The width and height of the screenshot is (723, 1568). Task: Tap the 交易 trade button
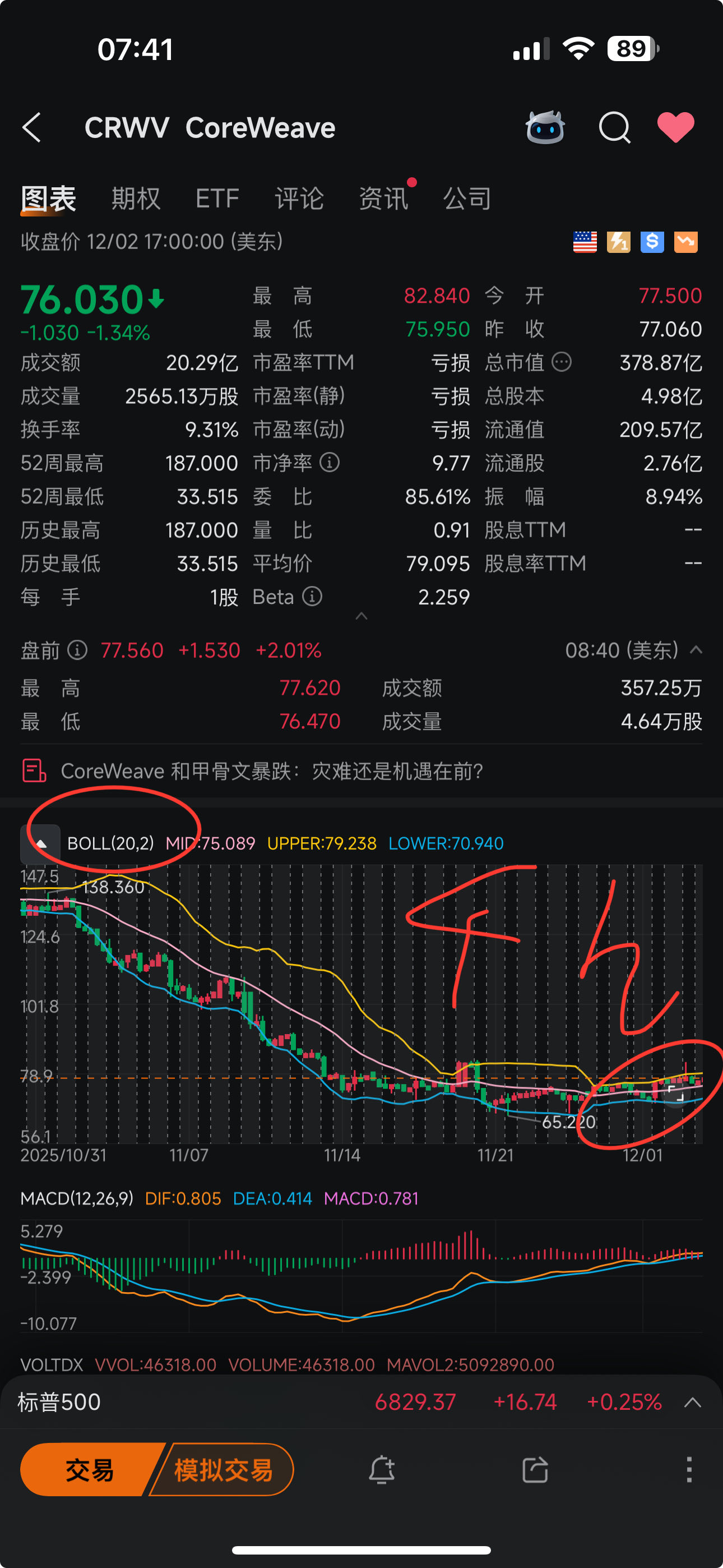[90, 1469]
